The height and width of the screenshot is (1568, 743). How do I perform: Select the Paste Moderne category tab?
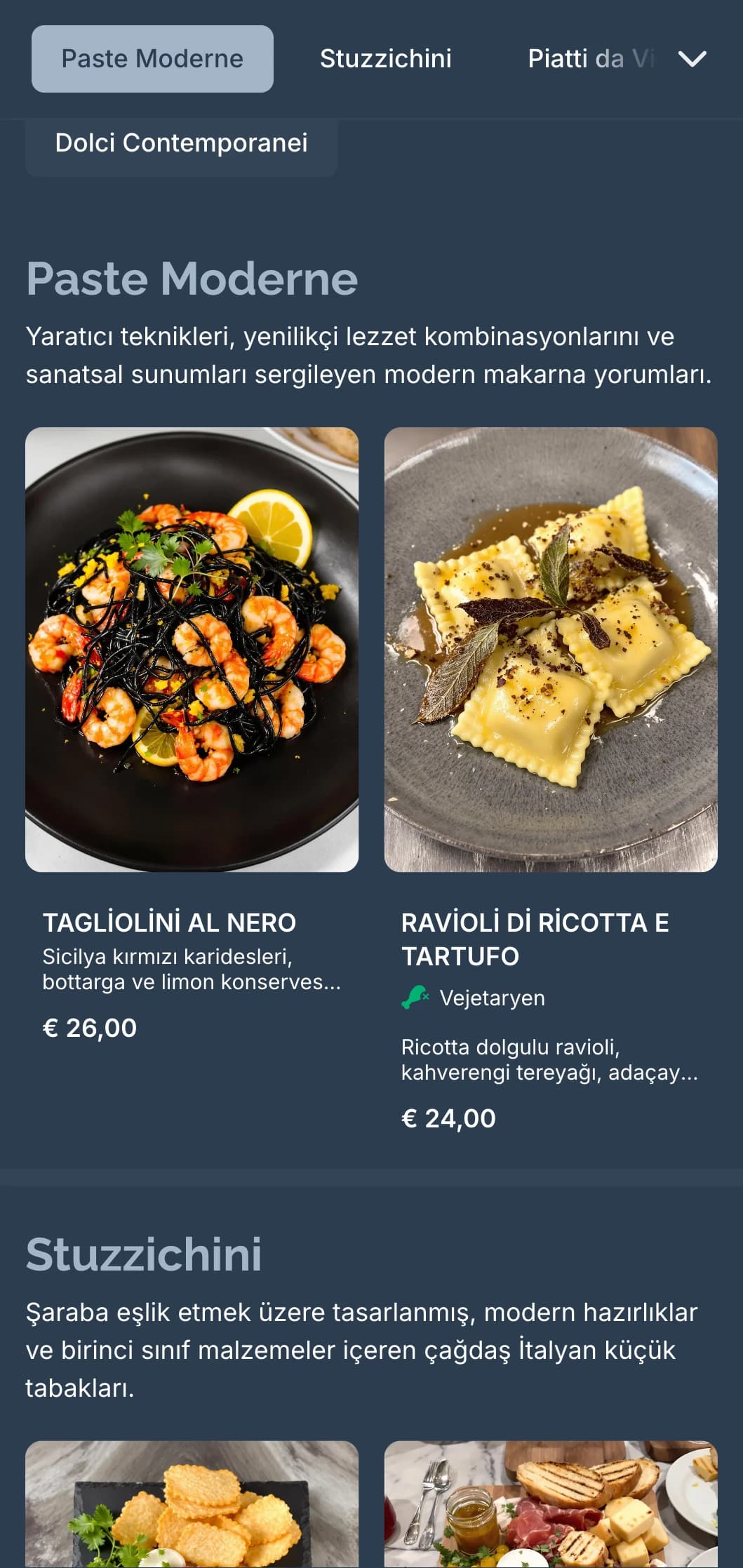(152, 59)
